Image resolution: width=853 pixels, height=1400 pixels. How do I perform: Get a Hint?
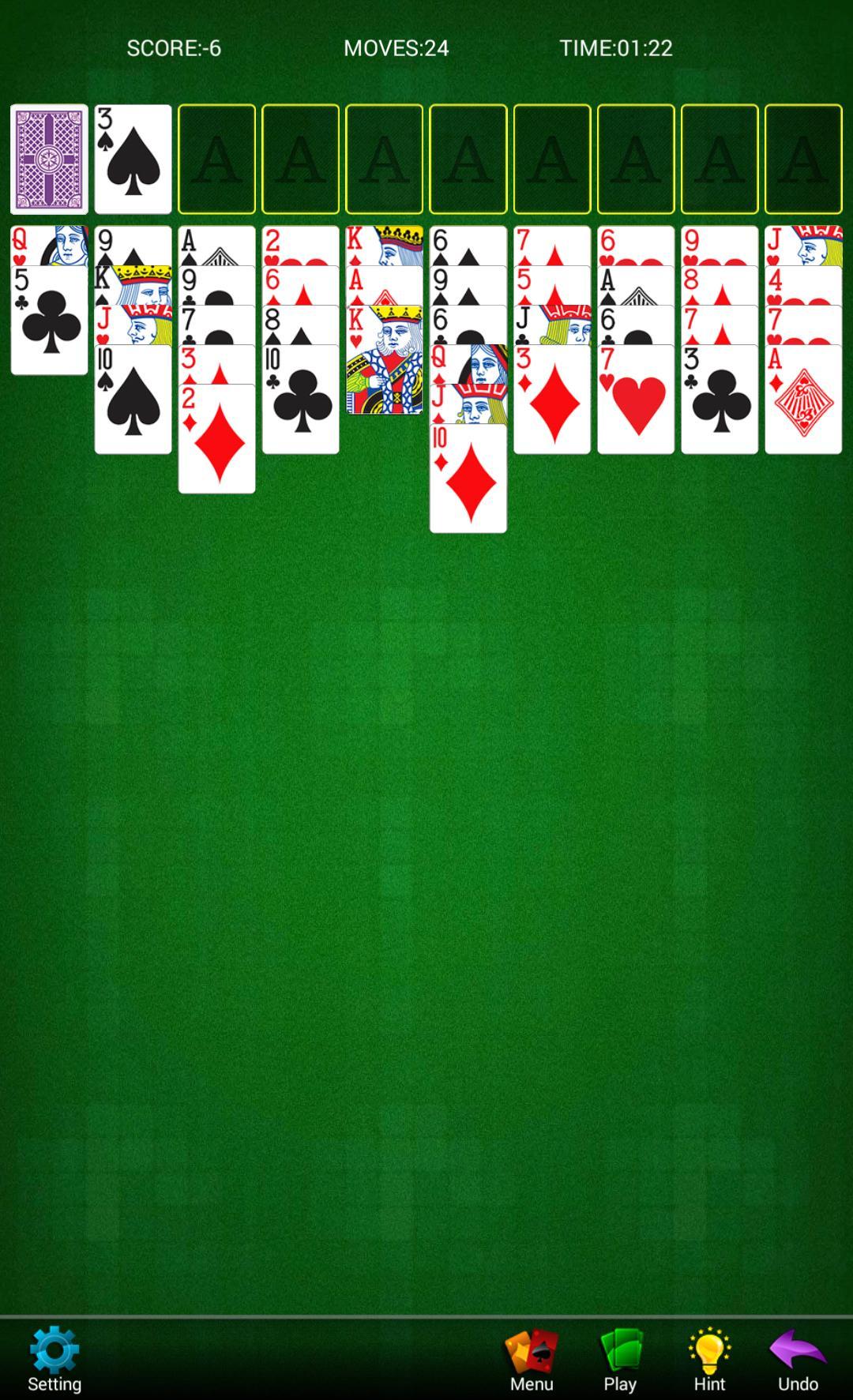(709, 1358)
